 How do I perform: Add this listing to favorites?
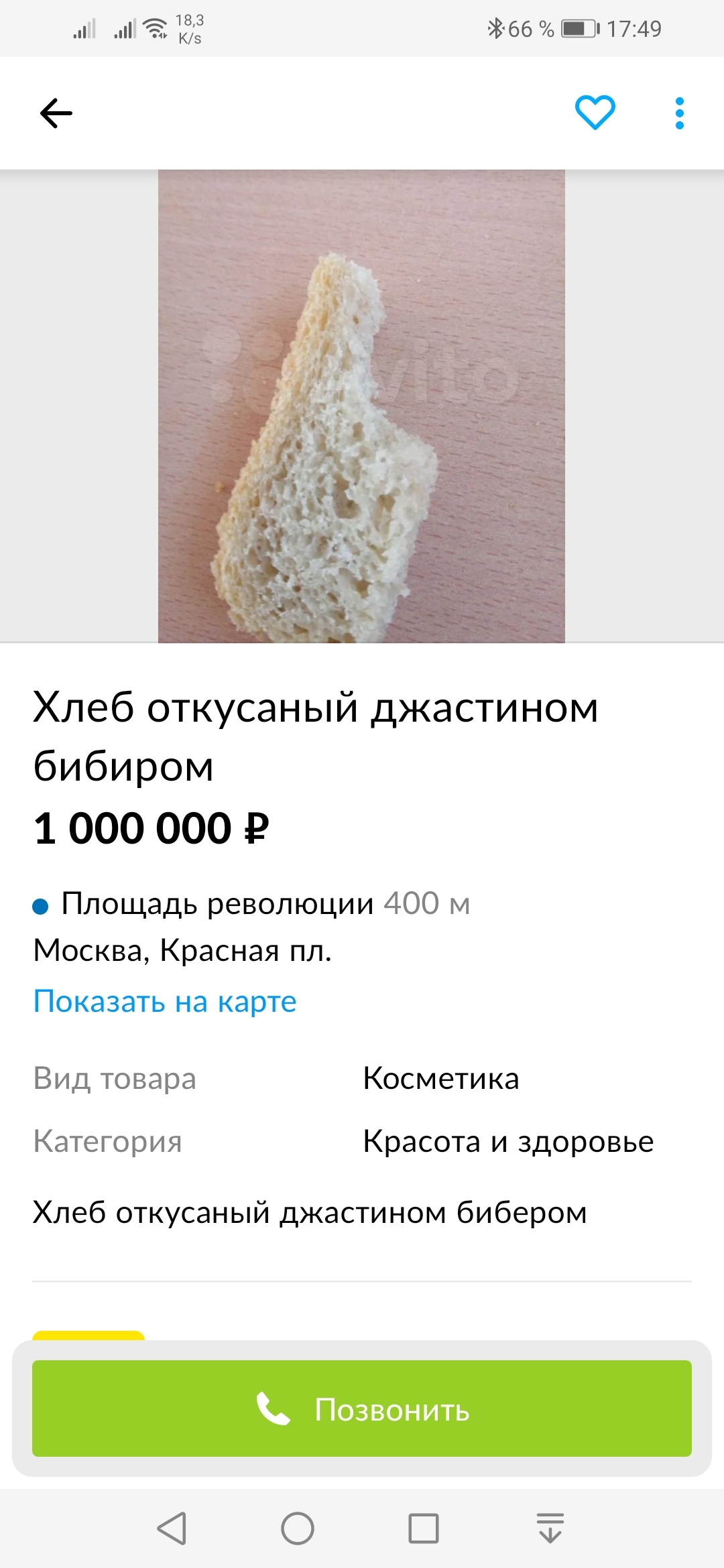pyautogui.click(x=595, y=113)
